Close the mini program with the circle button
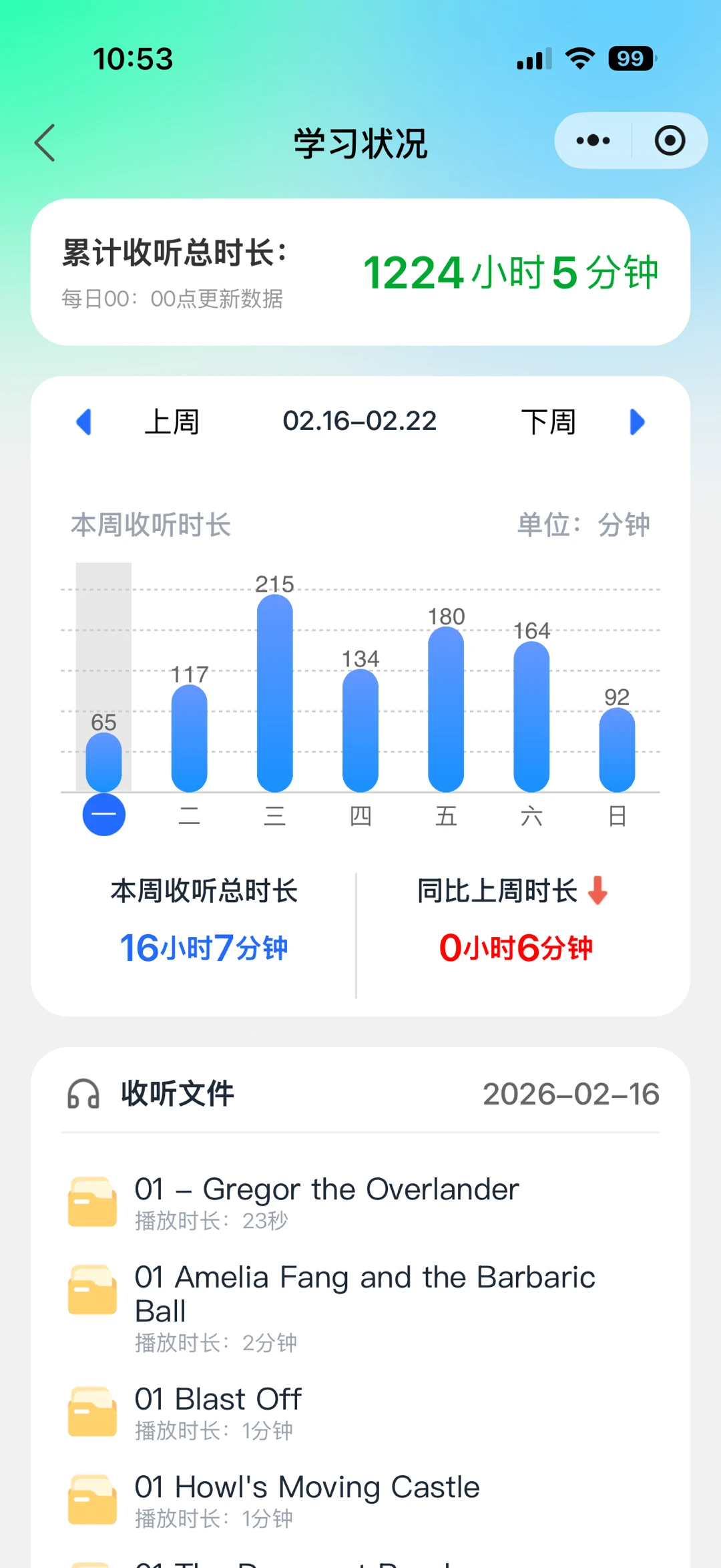This screenshot has width=721, height=1568. coord(670,141)
